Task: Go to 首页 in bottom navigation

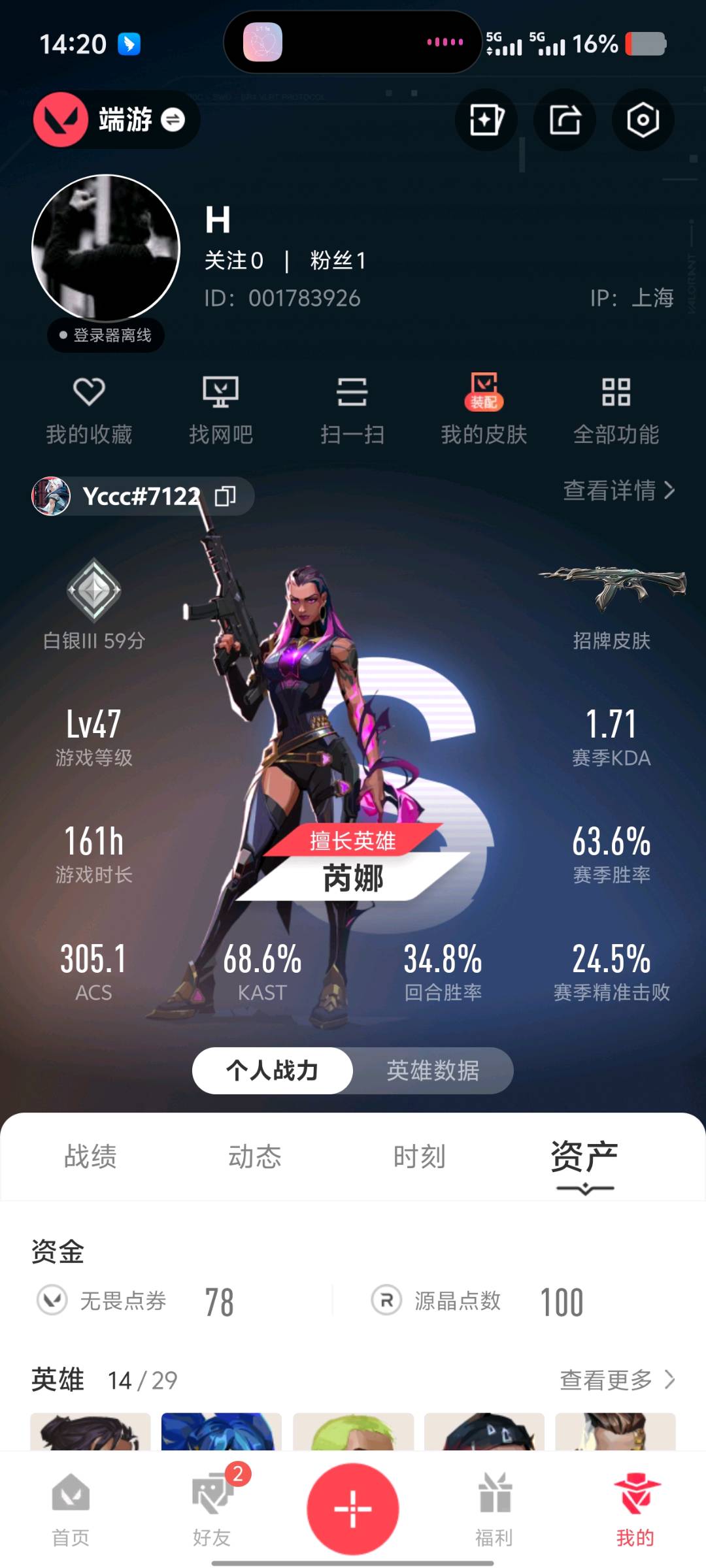Action: 71,1509
